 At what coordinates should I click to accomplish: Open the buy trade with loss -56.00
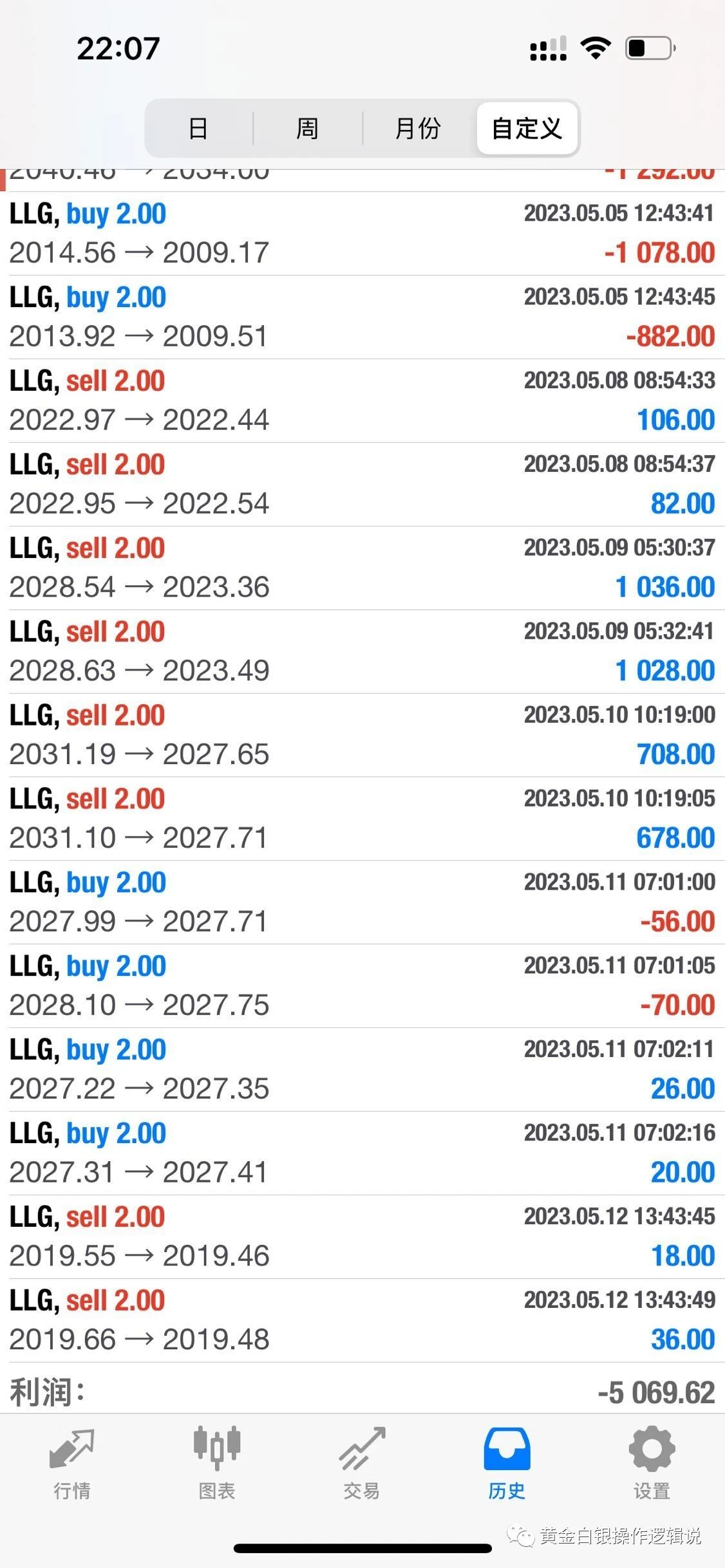362,902
